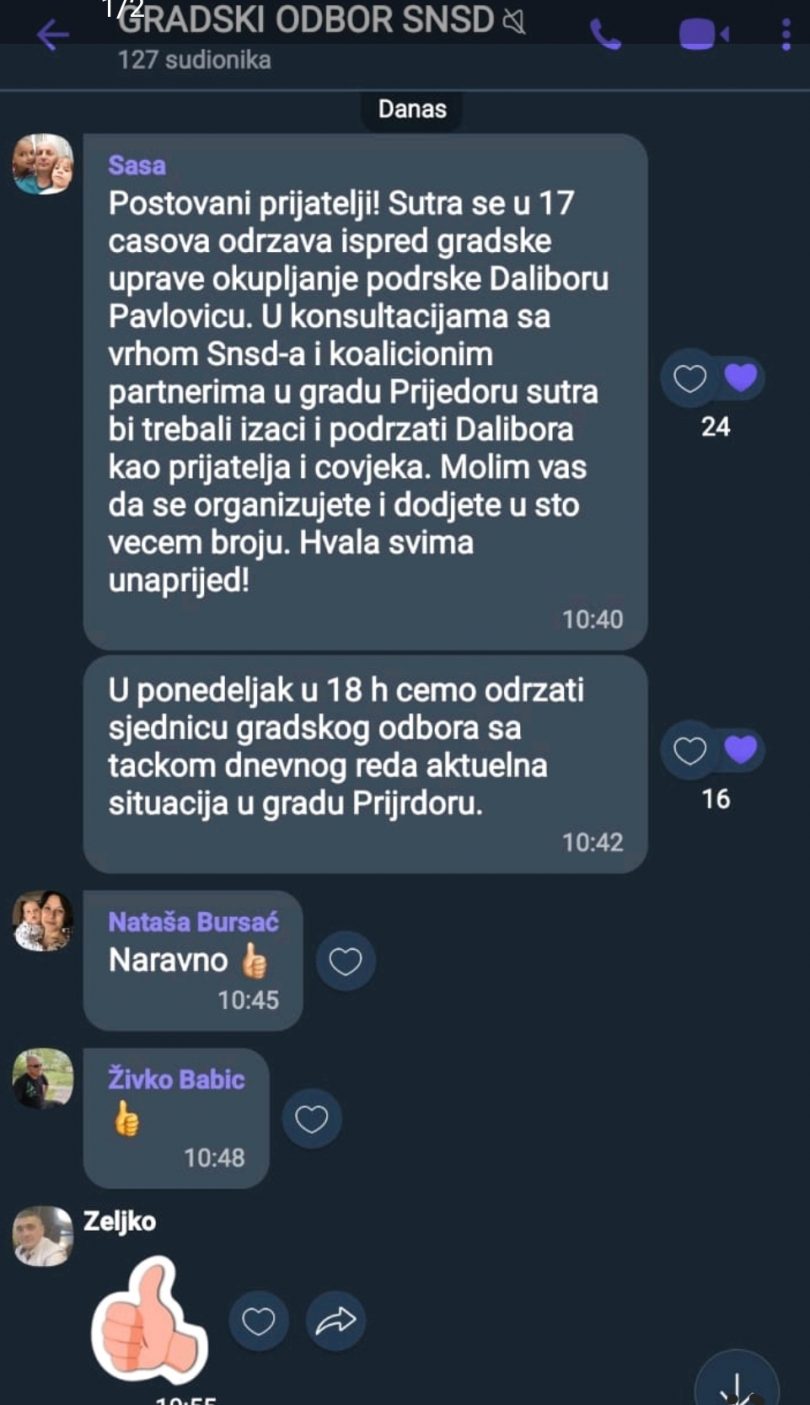Screen dimensions: 810x1405
Task: Like Sasa's message sent at 10:40
Action: (x=690, y=379)
